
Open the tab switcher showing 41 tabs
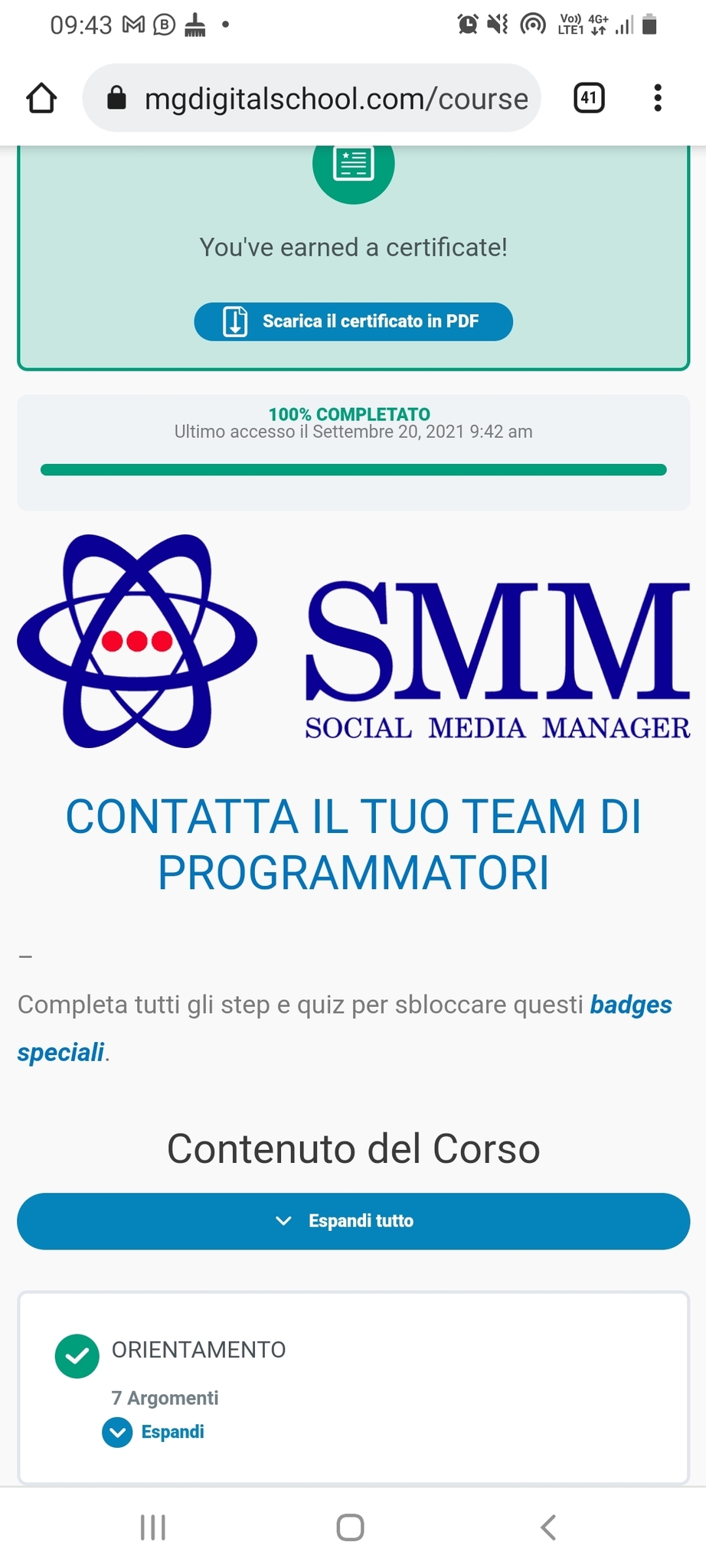589,98
